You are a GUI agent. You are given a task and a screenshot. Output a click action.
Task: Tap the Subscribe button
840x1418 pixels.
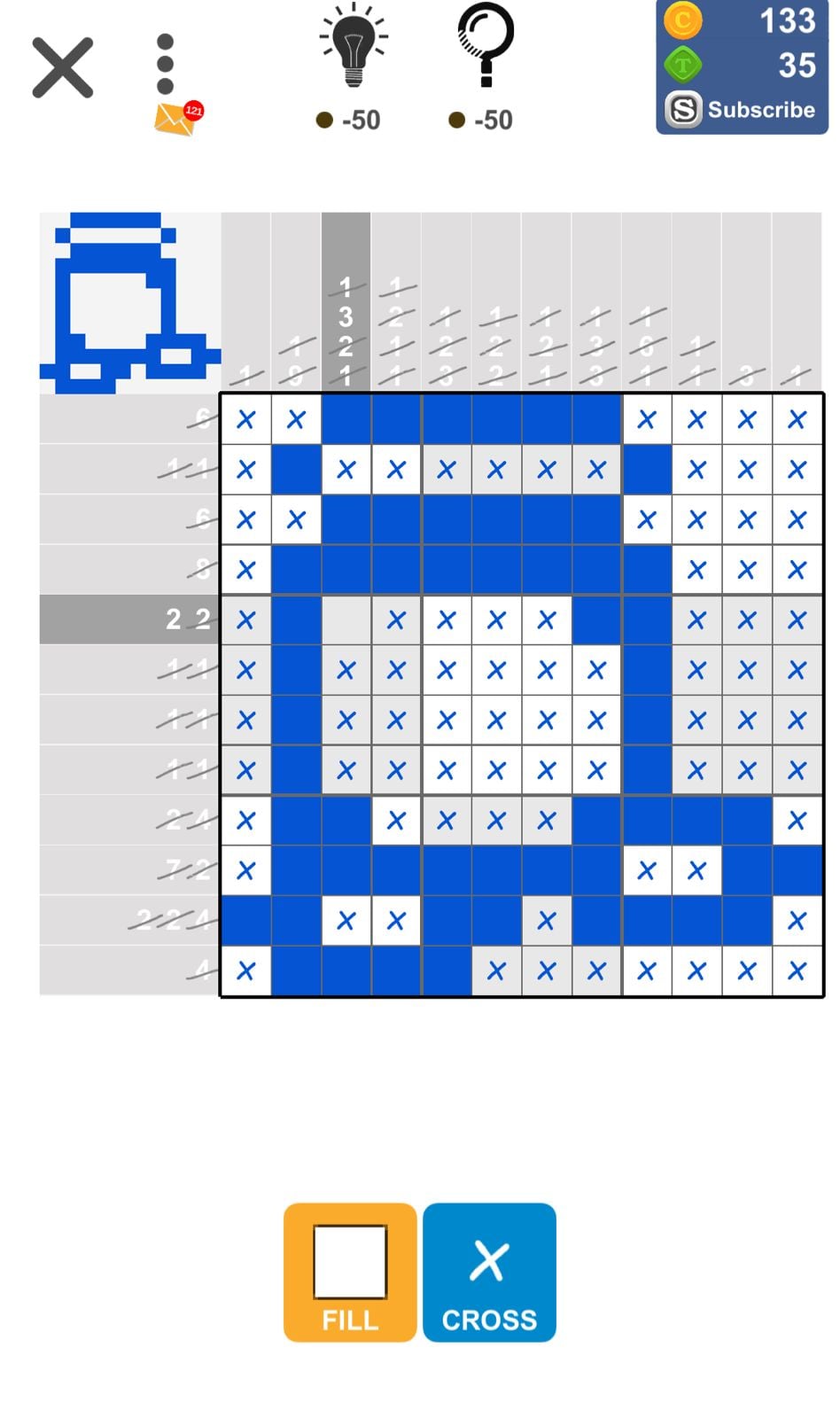coord(742,110)
